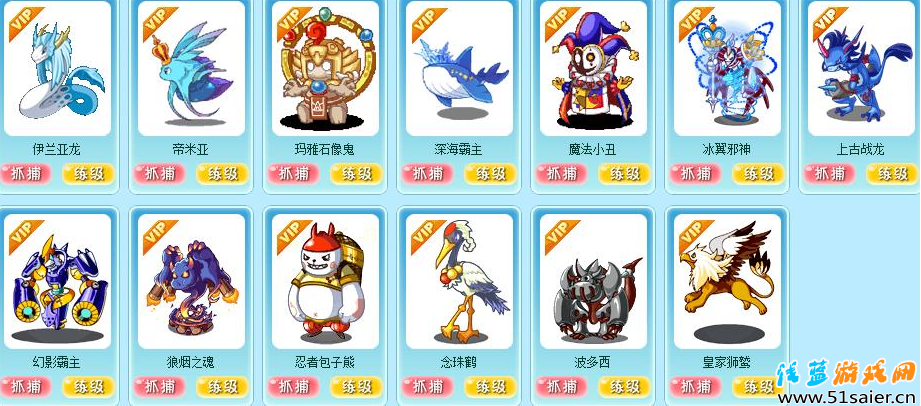
Task: Tap 练级 for 波多西
Action: pyautogui.click(x=624, y=386)
